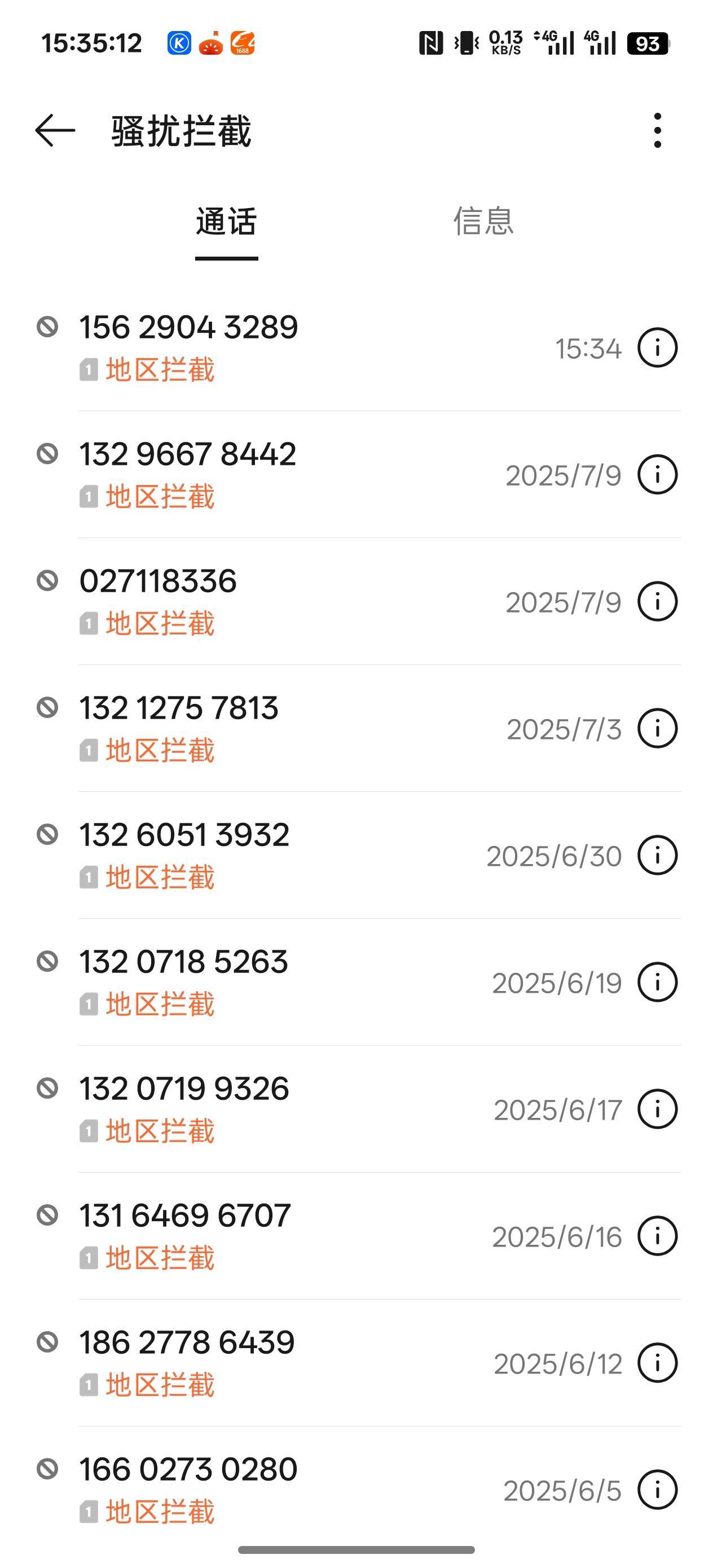
Task: Open the three-dot overflow menu
Action: 657,130
